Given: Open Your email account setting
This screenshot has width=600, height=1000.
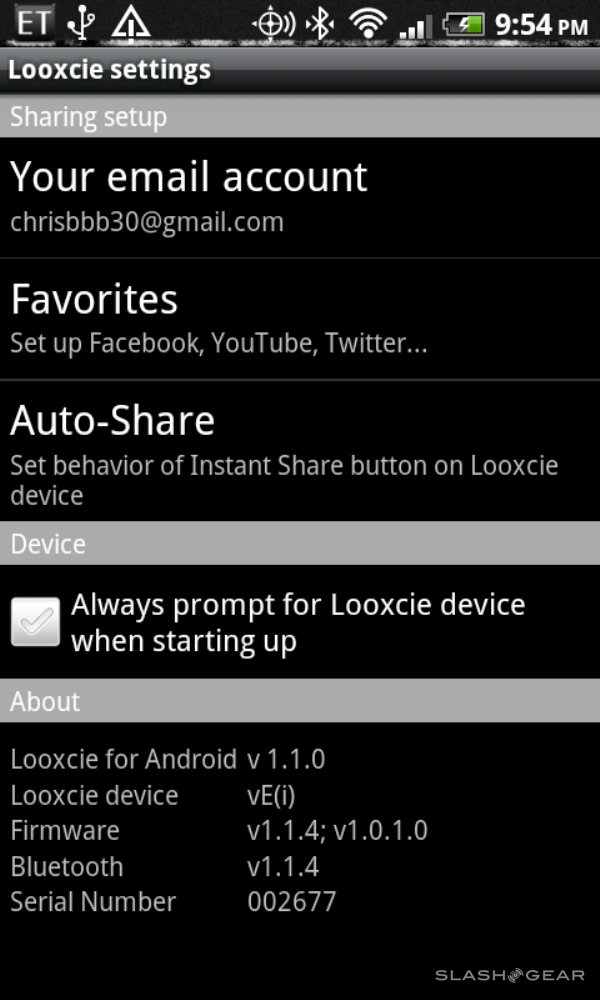Looking at the screenshot, I should [x=300, y=197].
